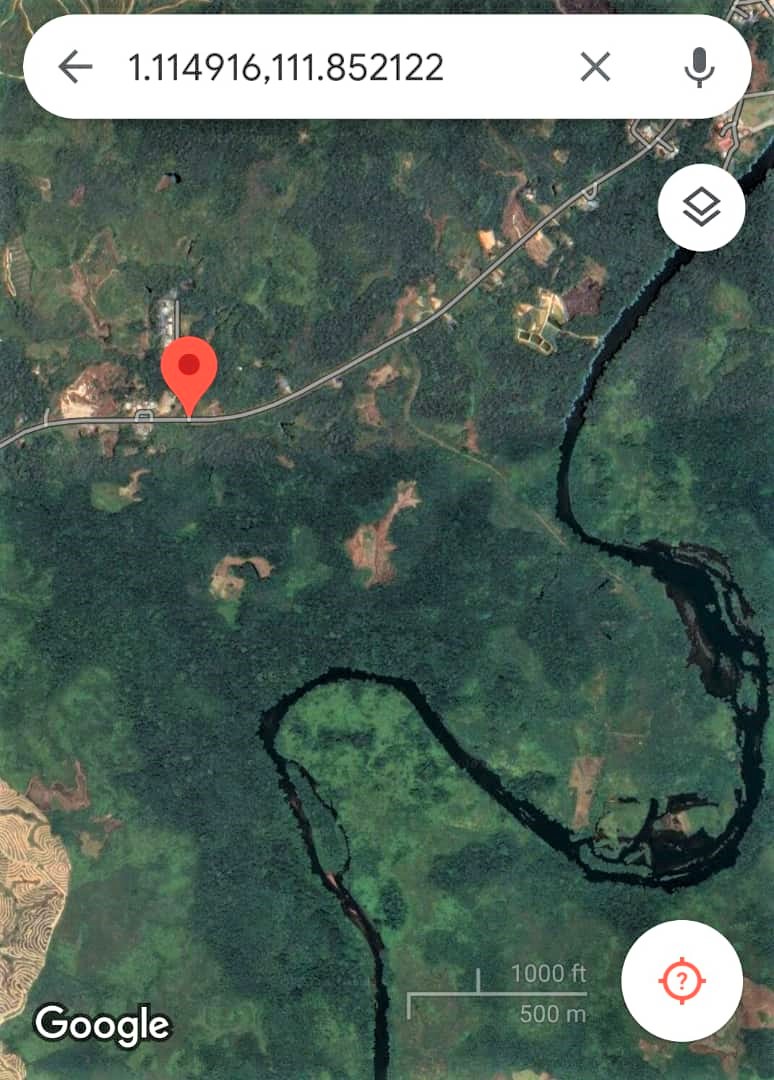
Task: Start voice search with the microphone
Action: coord(699,68)
